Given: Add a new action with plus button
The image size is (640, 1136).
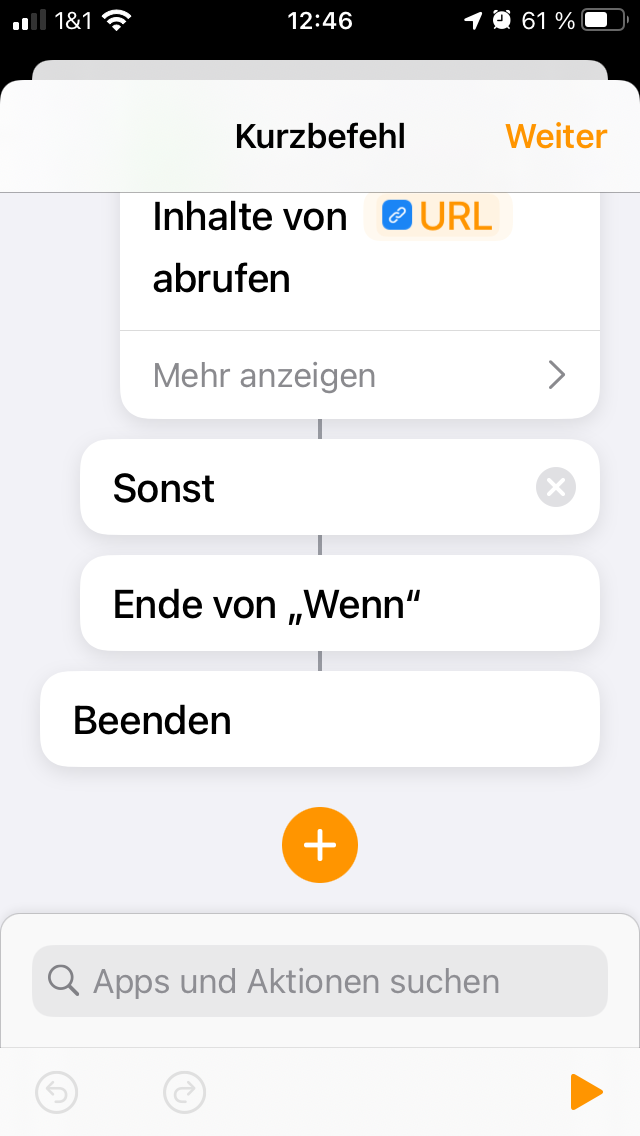Looking at the screenshot, I should tap(320, 845).
